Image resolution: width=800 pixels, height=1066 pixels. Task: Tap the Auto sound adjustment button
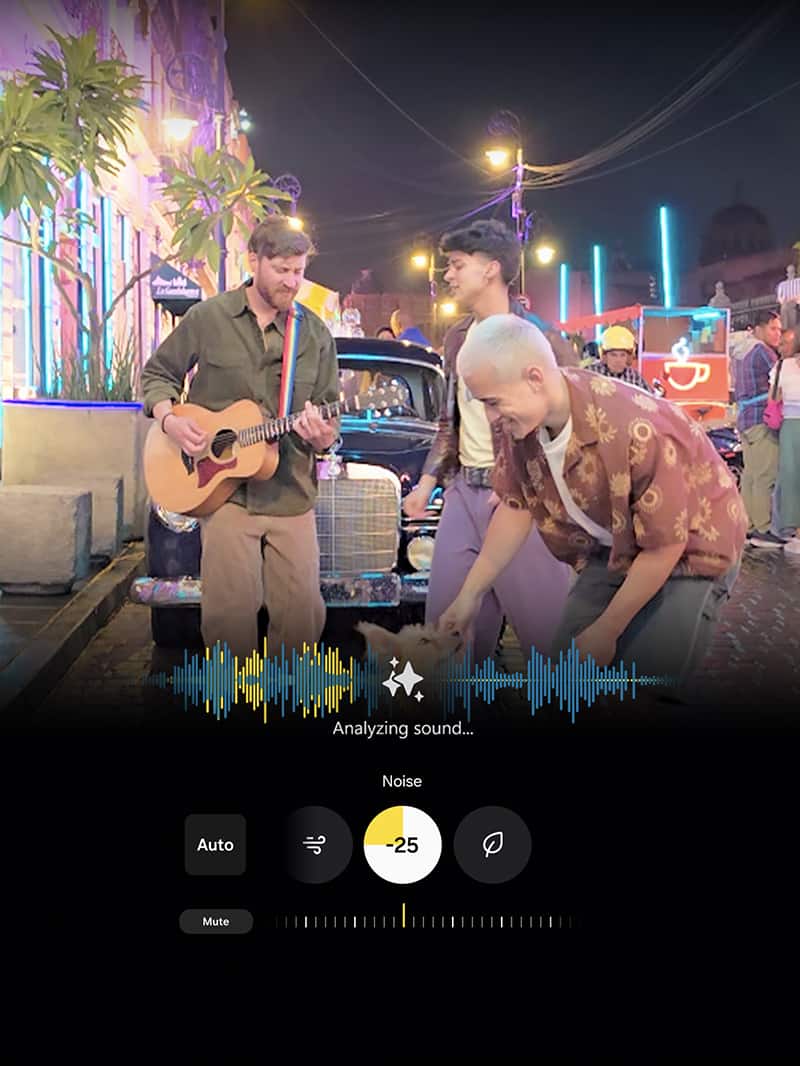(215, 845)
